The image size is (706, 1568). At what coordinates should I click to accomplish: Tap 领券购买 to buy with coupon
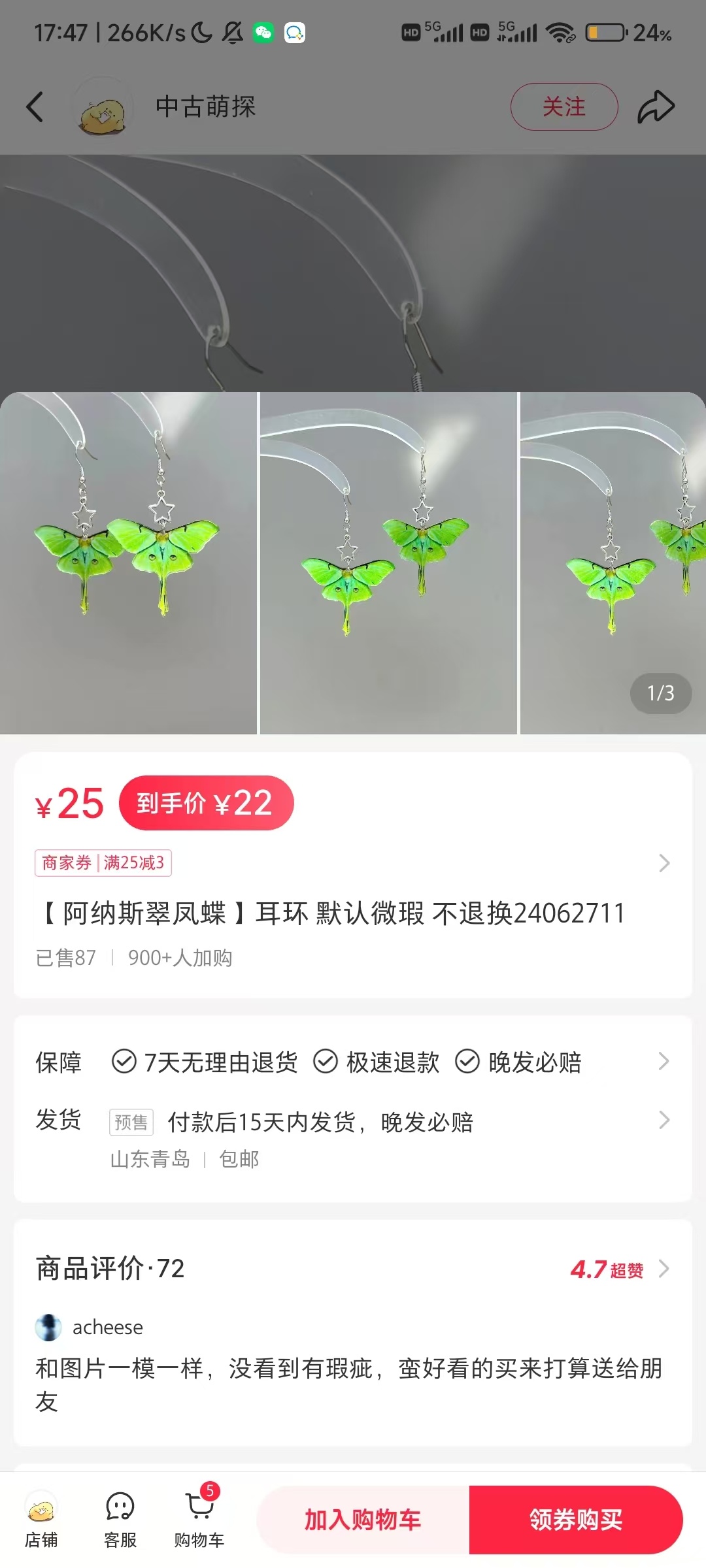coord(575,1520)
